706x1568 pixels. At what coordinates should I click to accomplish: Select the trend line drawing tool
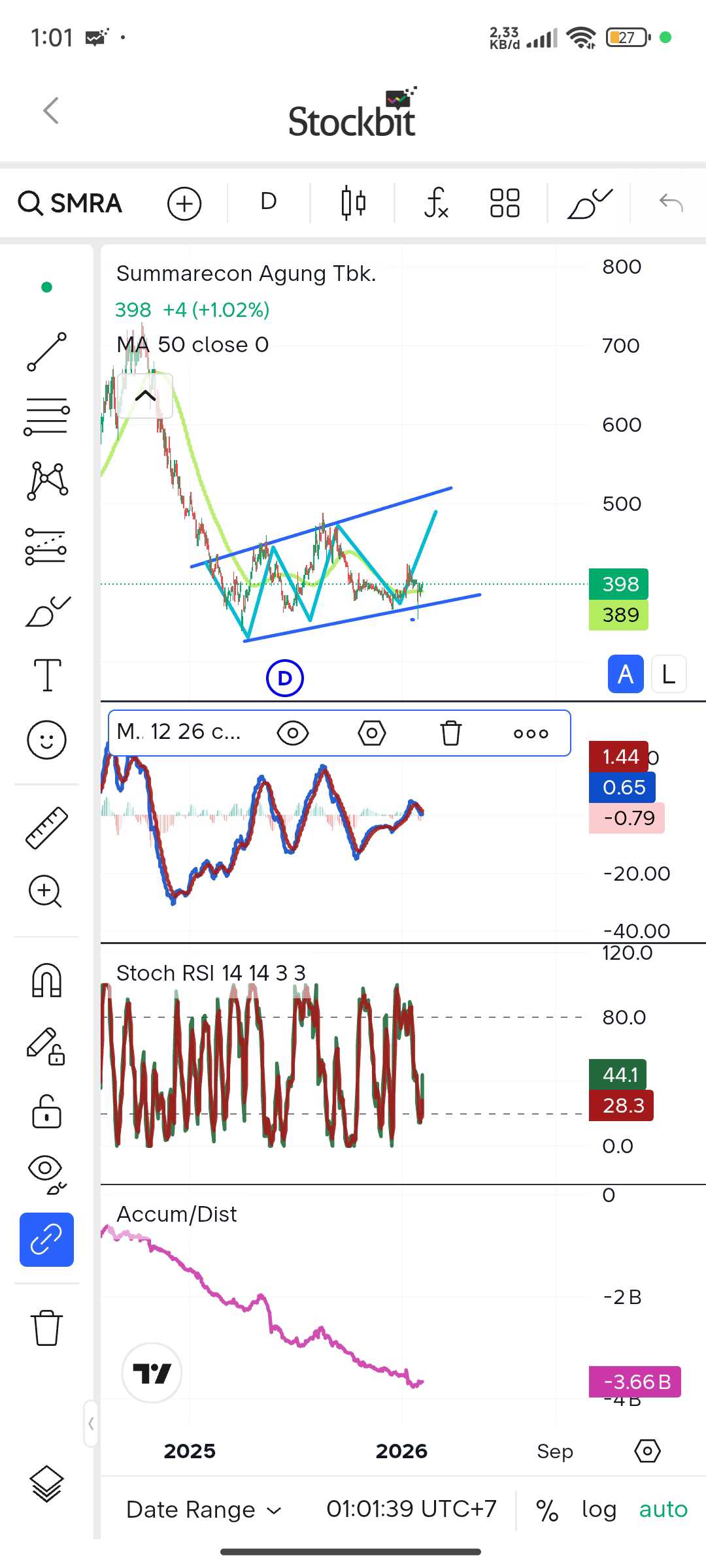click(46, 351)
